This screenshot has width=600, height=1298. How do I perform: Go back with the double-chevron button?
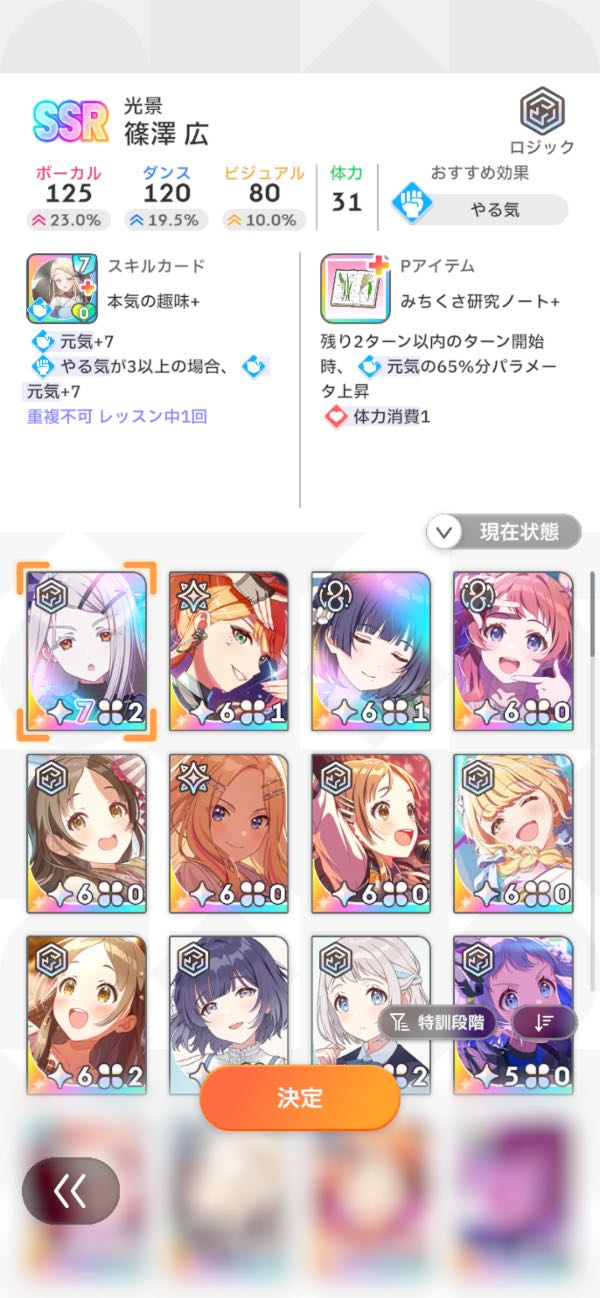point(71,1191)
